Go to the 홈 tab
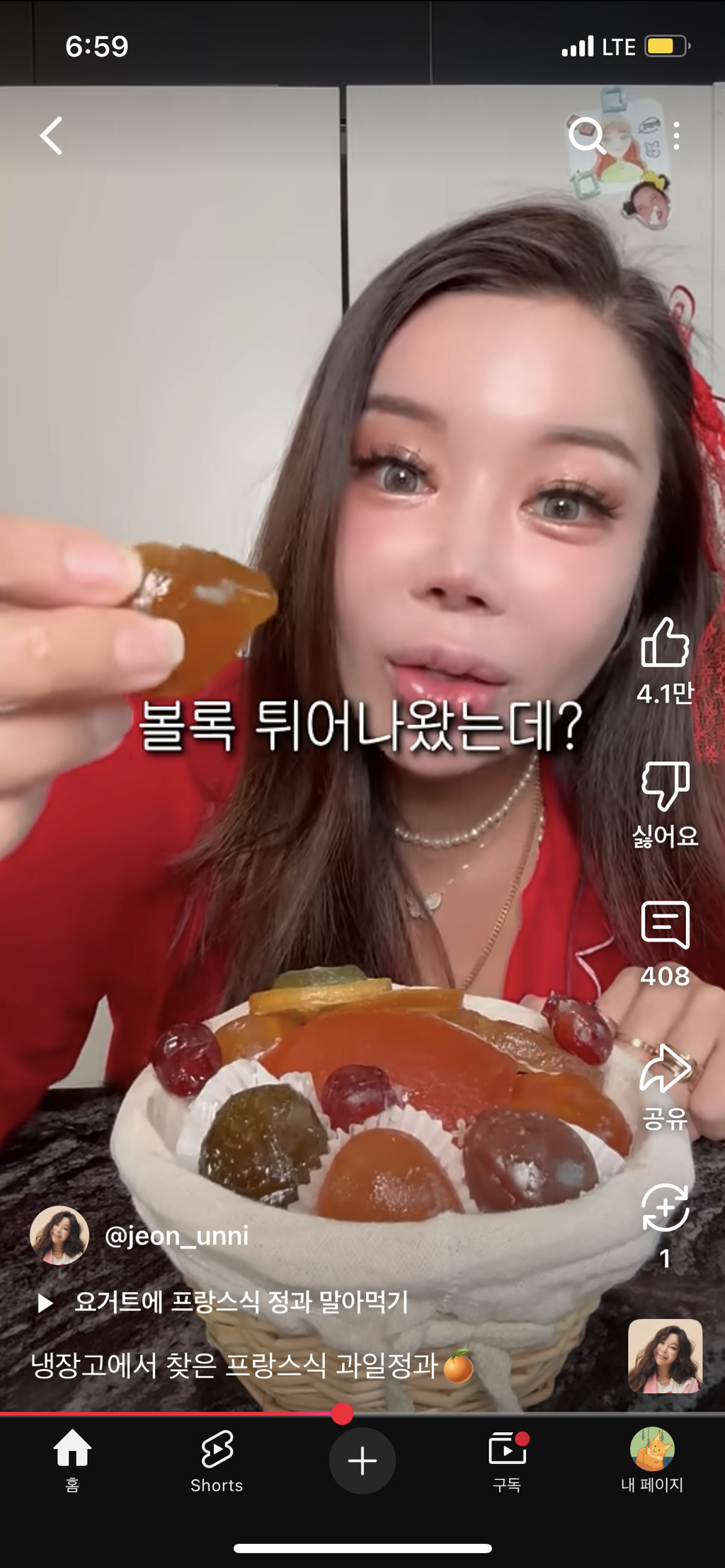Viewport: 725px width, 1568px height. pyautogui.click(x=72, y=1460)
